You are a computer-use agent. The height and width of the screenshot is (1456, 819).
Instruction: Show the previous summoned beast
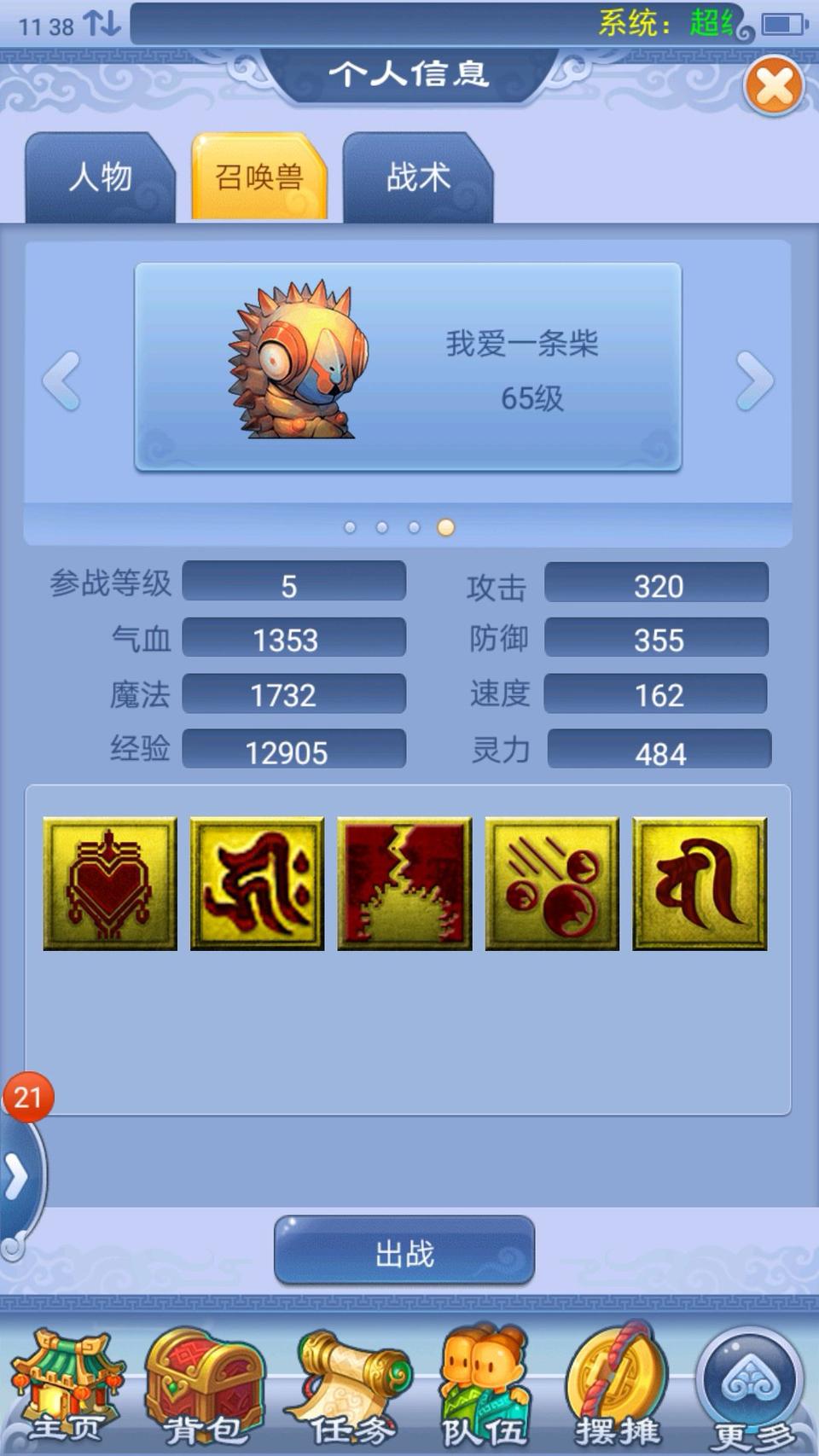(x=62, y=380)
